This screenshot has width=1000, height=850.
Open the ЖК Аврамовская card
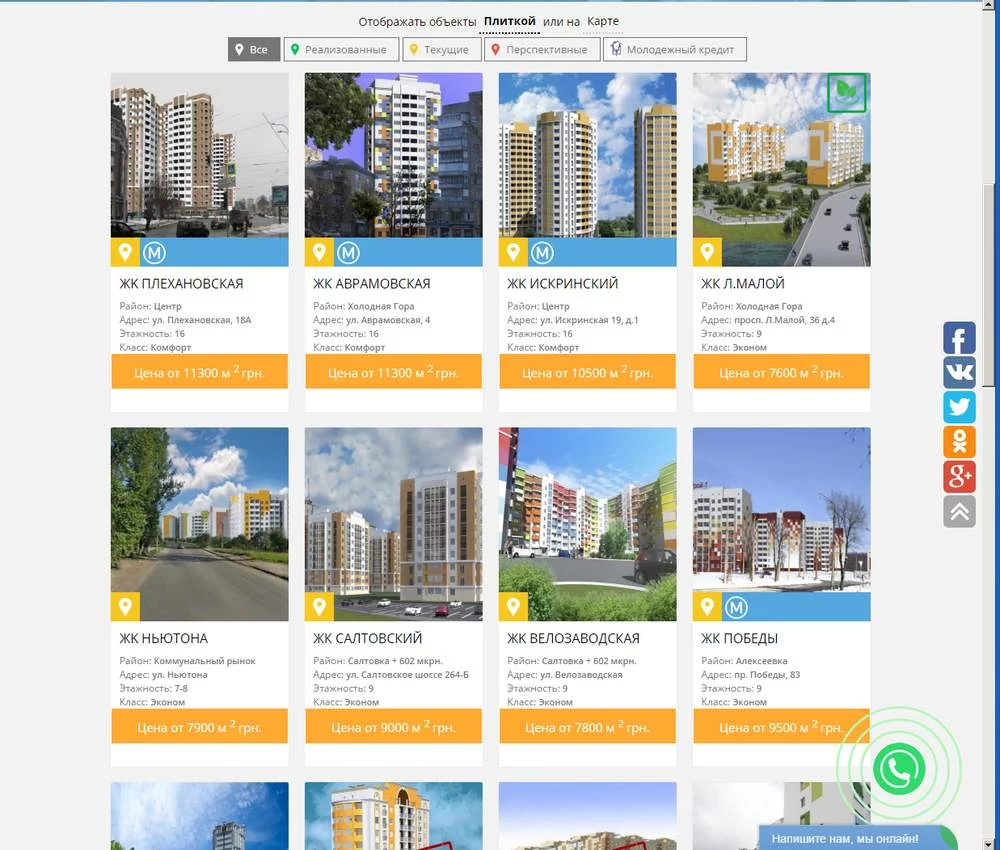371,283
